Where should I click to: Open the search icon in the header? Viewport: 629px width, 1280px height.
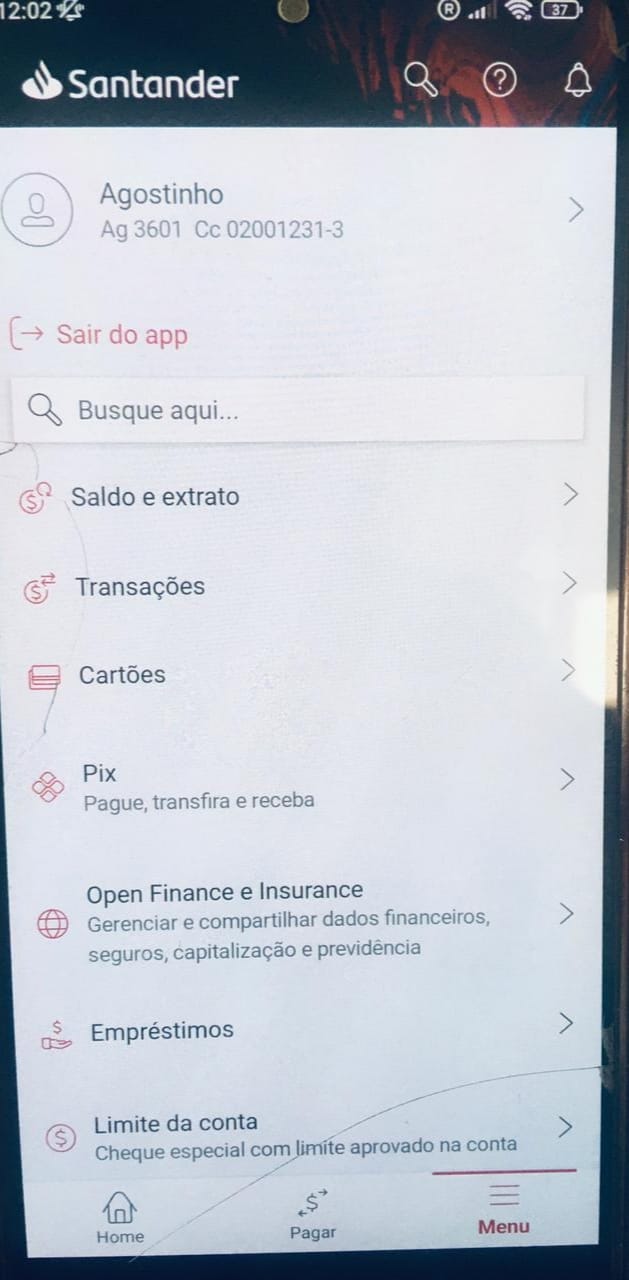coord(422,81)
